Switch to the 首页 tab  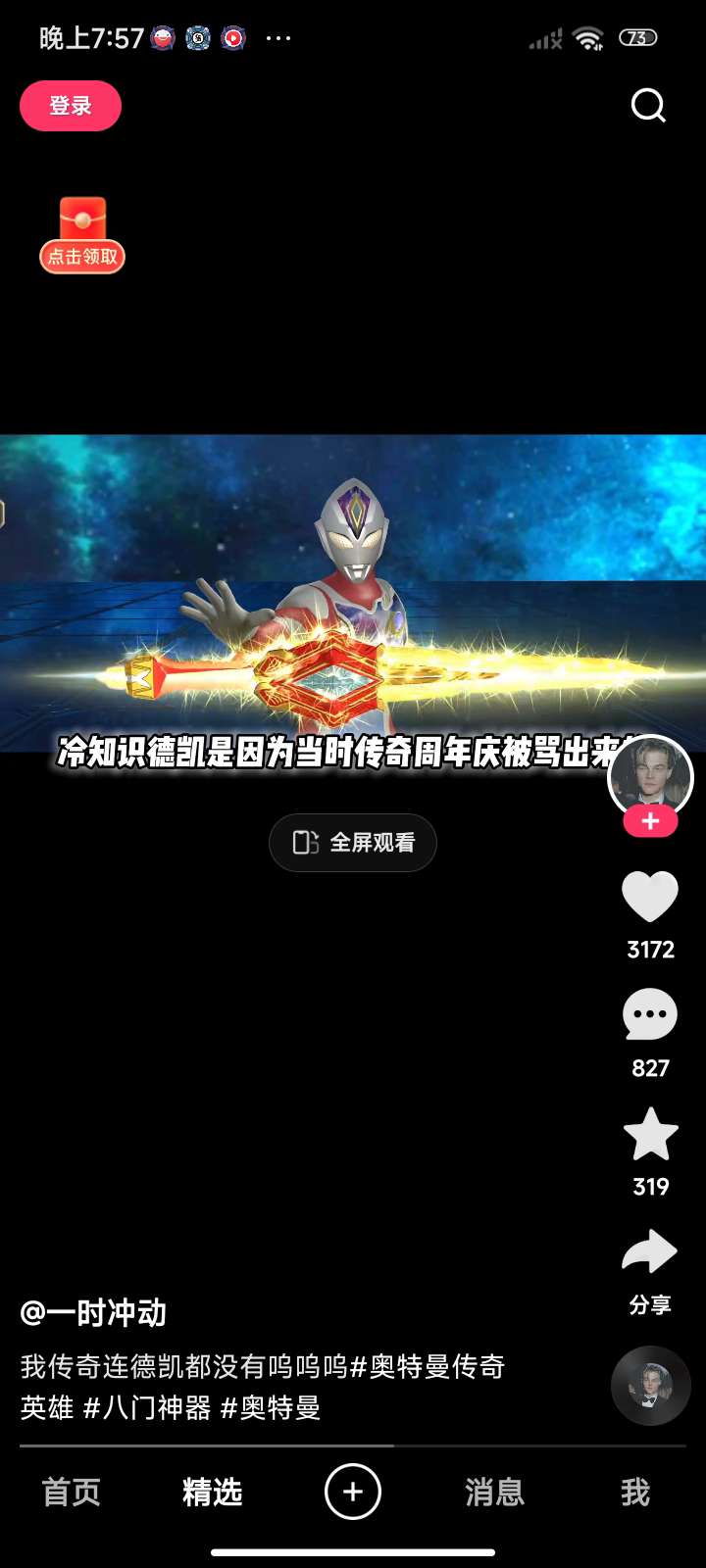click(x=71, y=1493)
